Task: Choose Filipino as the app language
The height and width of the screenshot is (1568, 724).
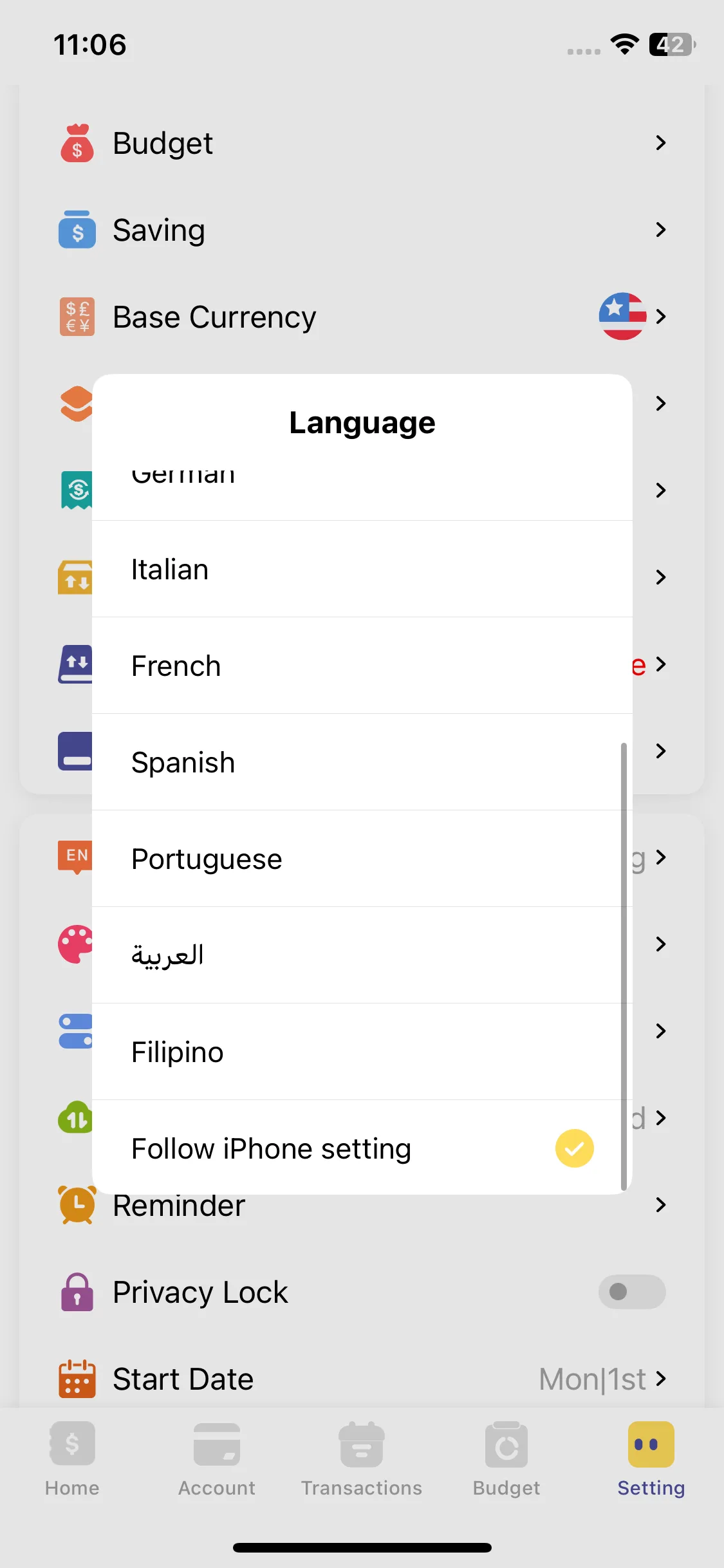Action: [362, 1052]
